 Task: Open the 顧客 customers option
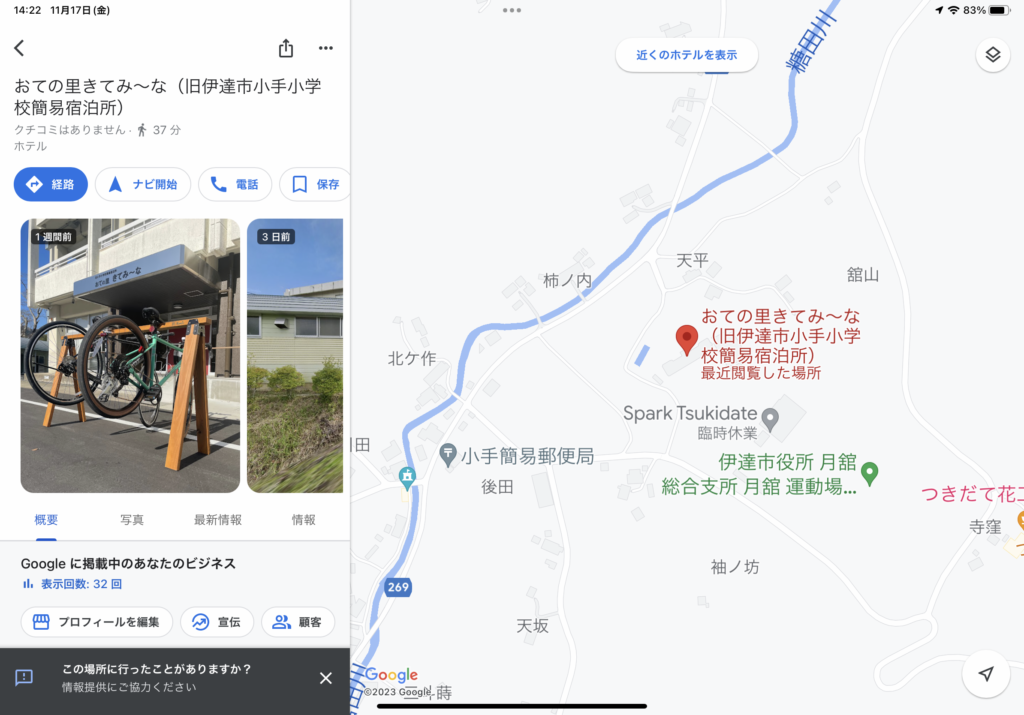click(x=298, y=622)
